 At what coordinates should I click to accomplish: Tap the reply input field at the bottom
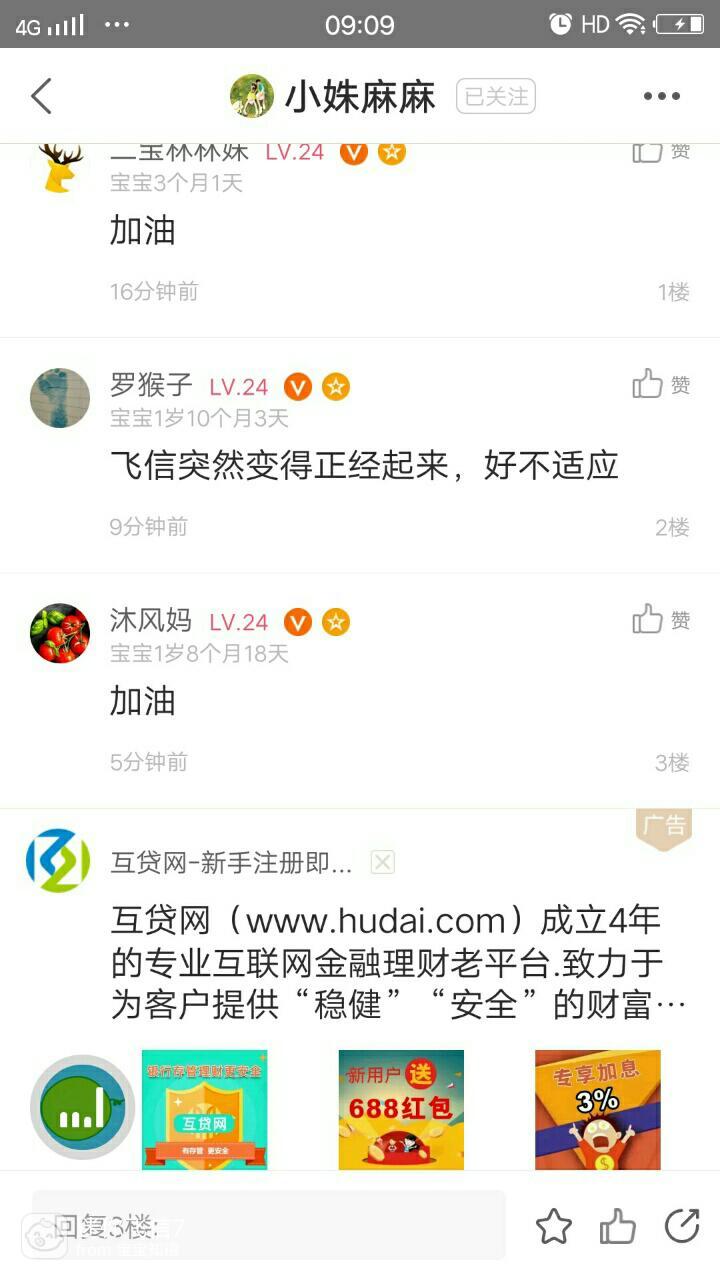click(269, 1225)
